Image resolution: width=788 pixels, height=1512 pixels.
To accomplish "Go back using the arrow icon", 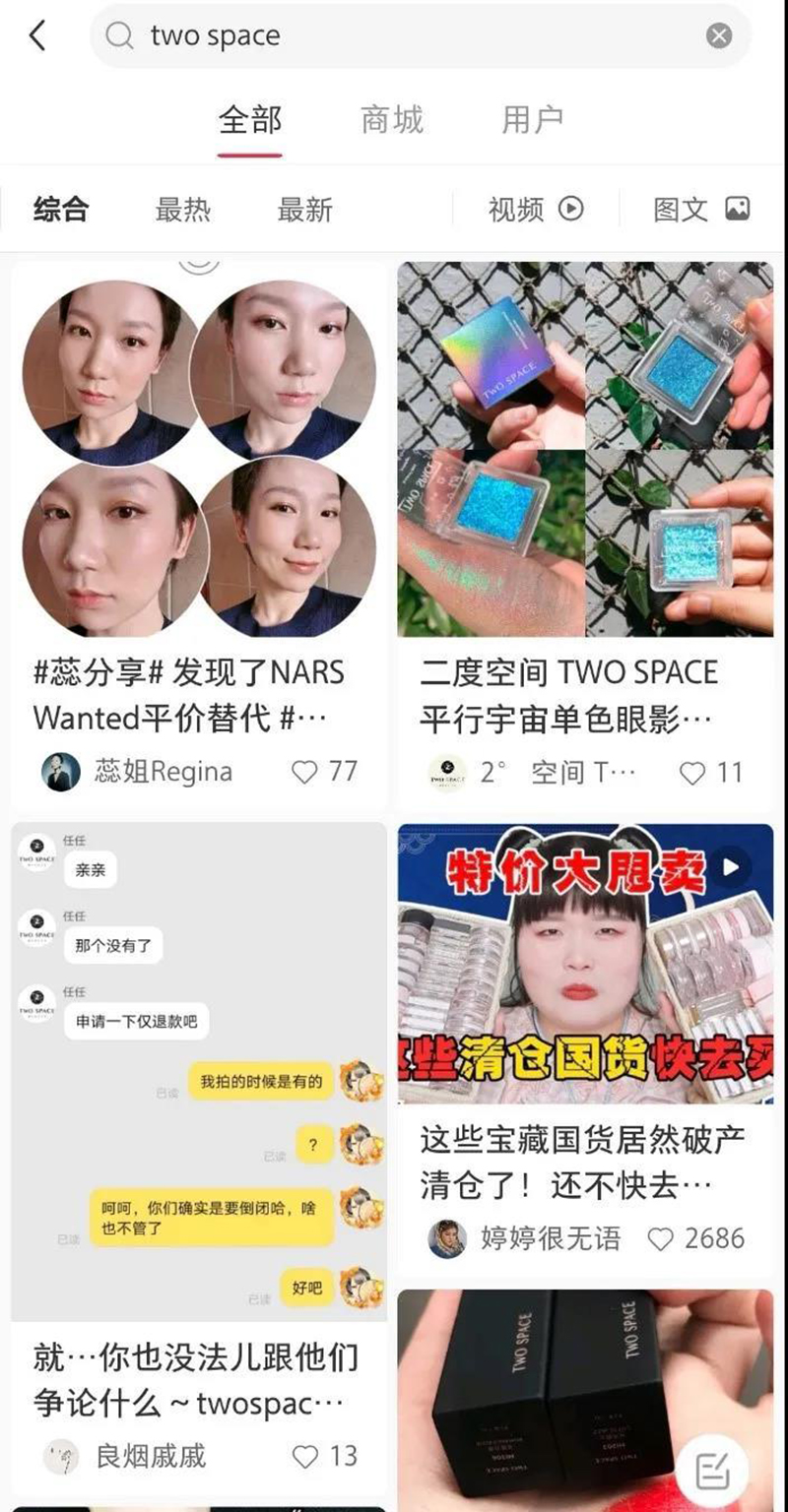I will point(37,36).
